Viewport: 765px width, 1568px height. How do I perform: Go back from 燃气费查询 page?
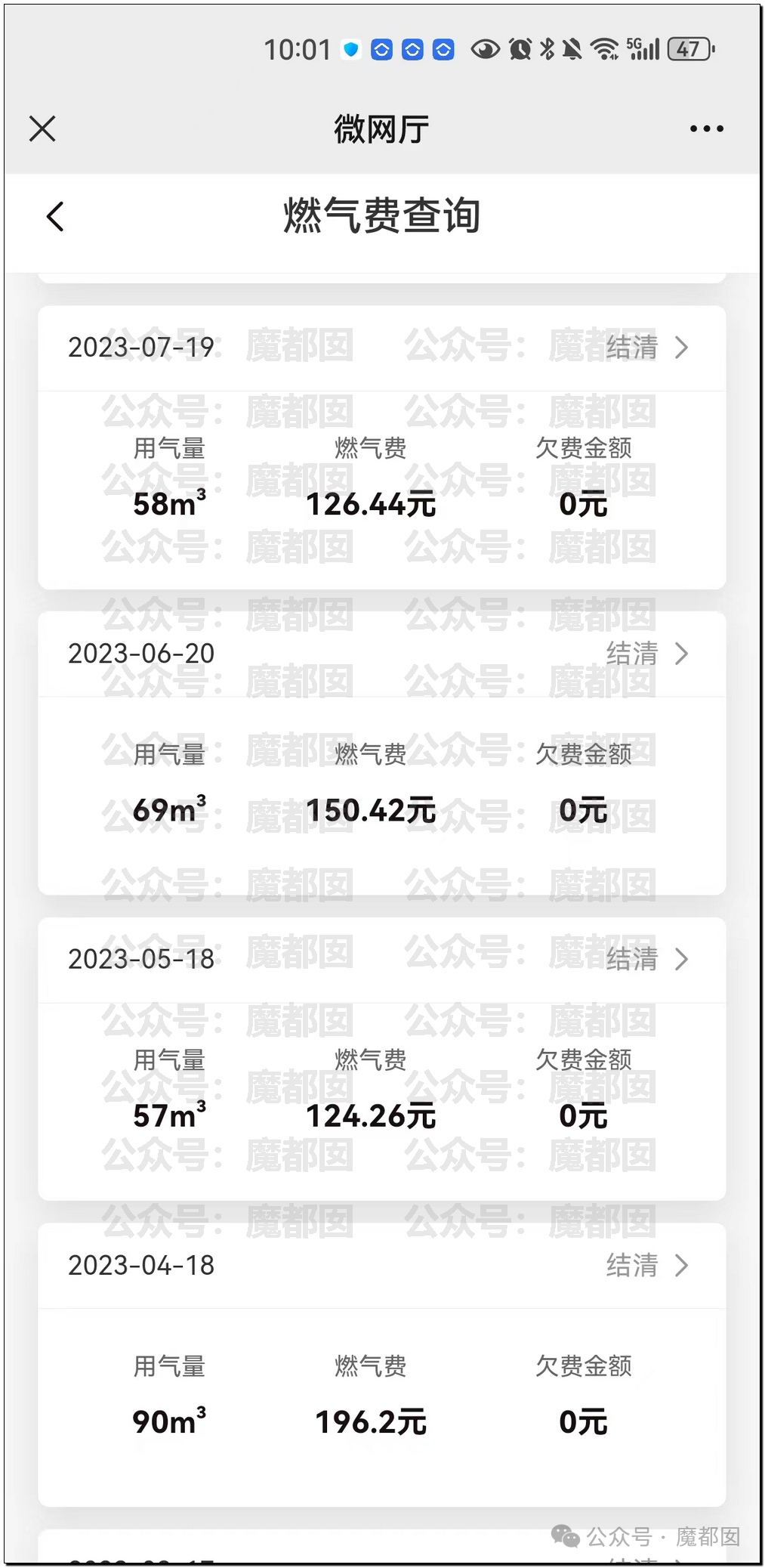55,216
